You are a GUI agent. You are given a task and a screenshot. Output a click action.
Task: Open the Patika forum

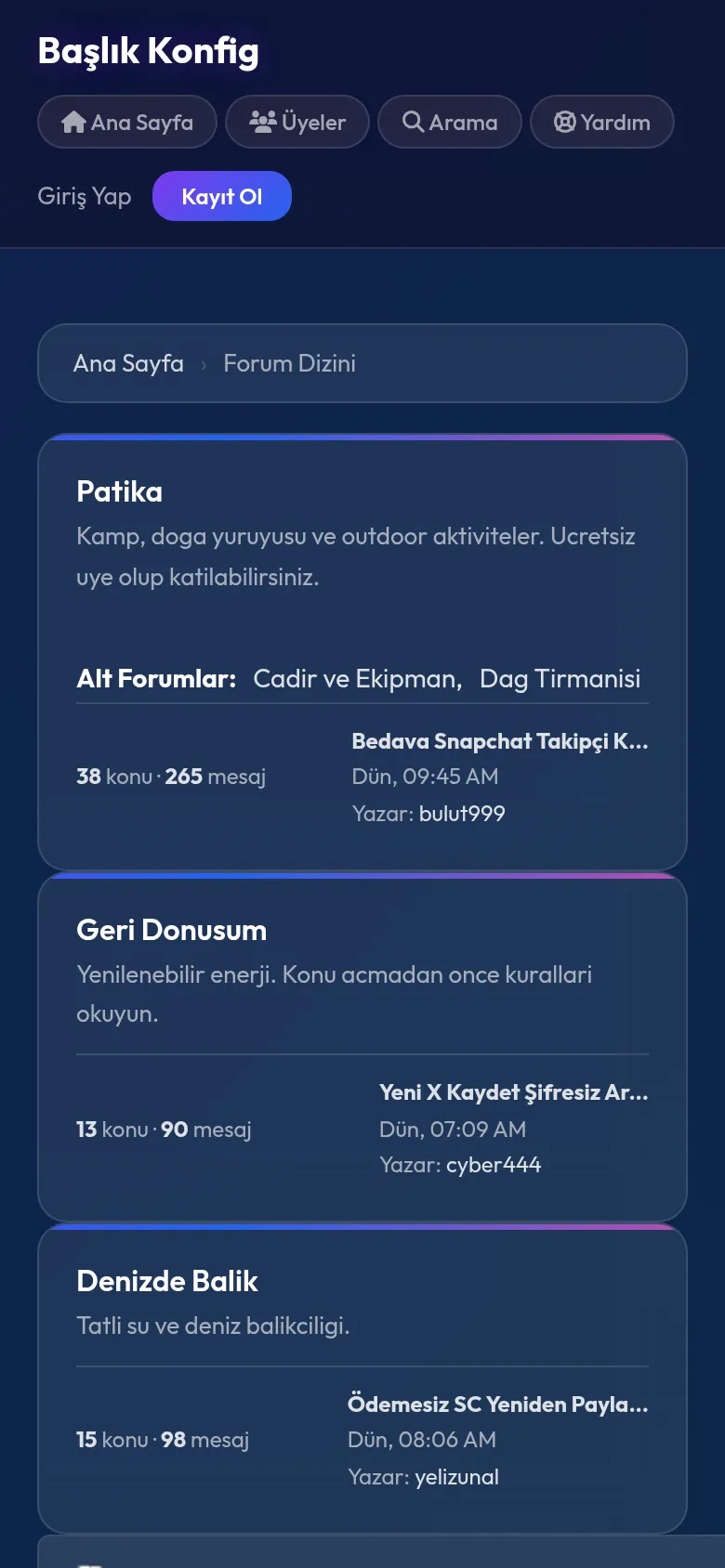click(119, 491)
